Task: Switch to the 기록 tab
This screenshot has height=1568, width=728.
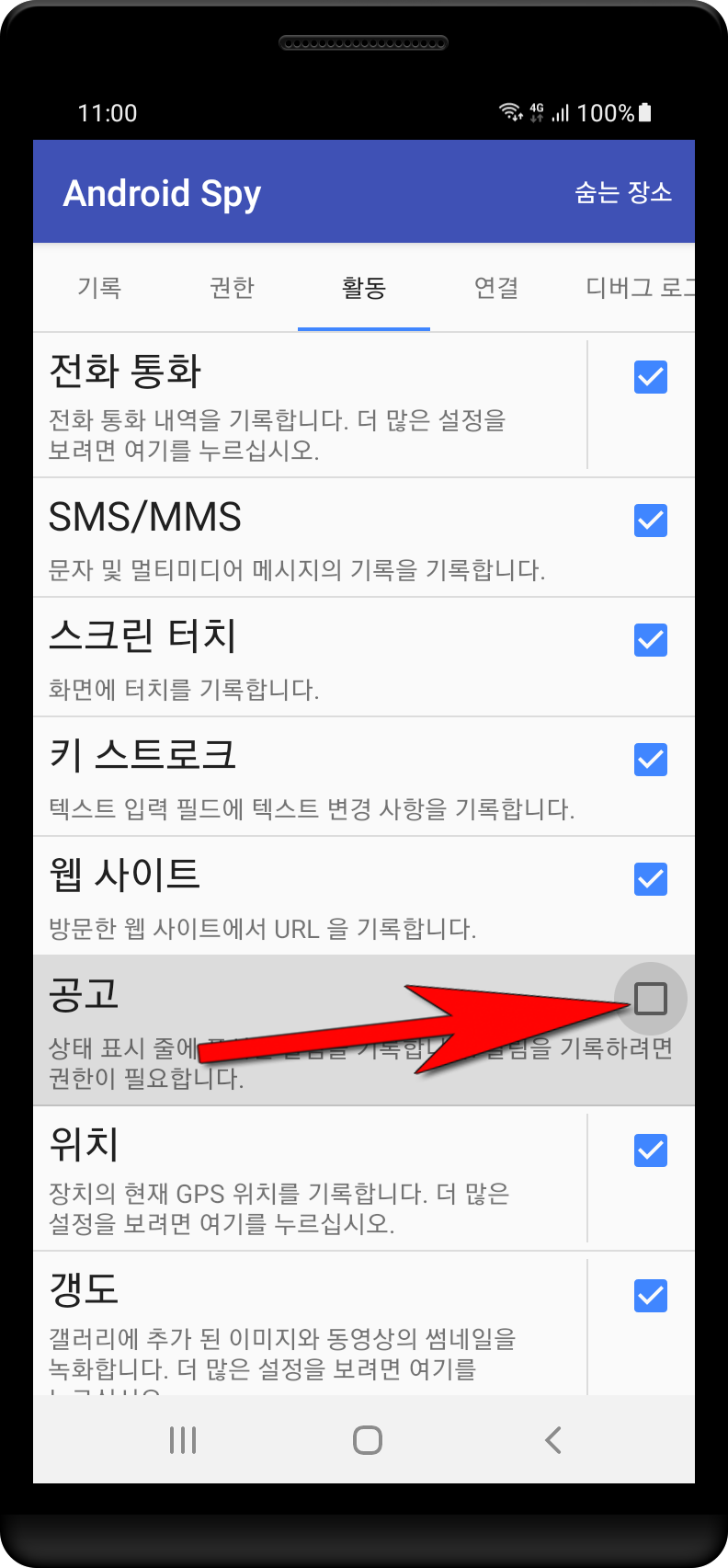Action: pos(99,288)
